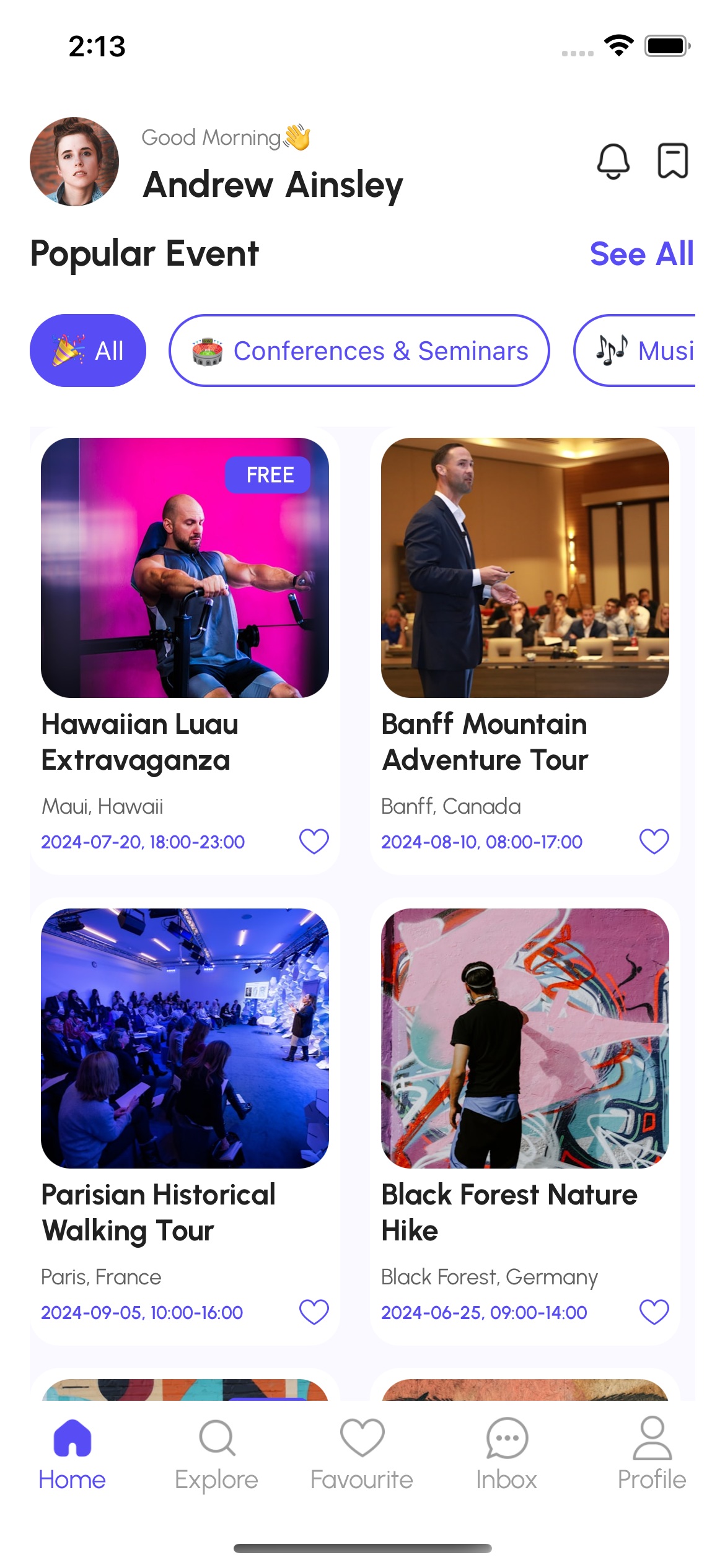Like the Banff Mountain Adventure Tour
The width and height of the screenshot is (725, 1568).
[x=654, y=842]
